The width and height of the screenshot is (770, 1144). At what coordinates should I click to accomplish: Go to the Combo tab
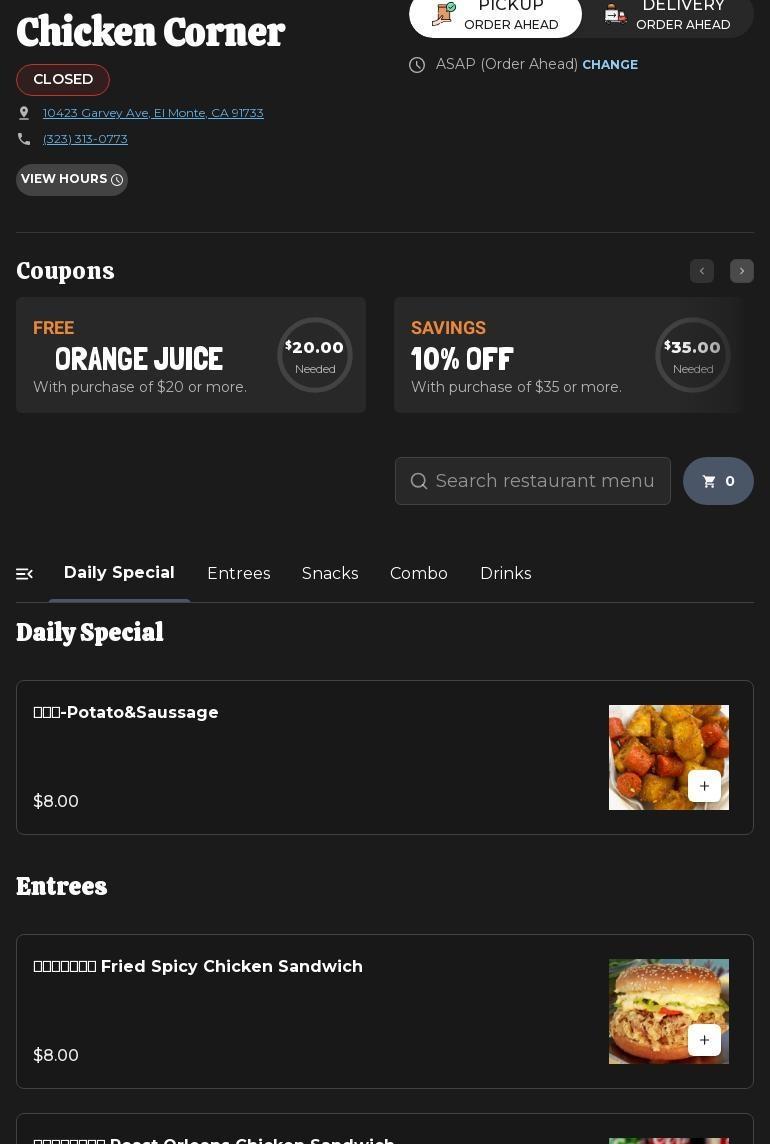click(x=418, y=574)
